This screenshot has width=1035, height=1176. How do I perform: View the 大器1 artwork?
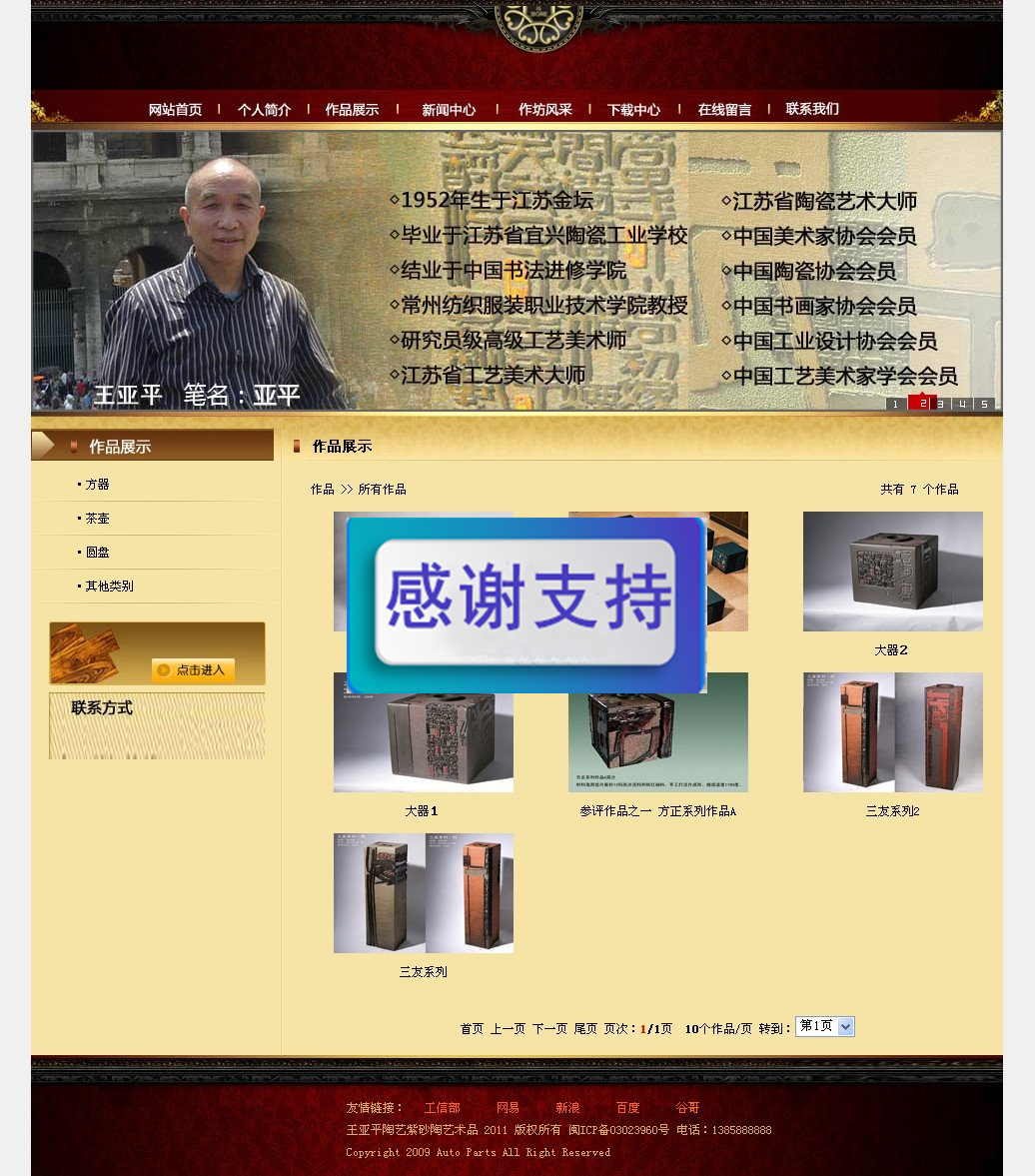(423, 732)
